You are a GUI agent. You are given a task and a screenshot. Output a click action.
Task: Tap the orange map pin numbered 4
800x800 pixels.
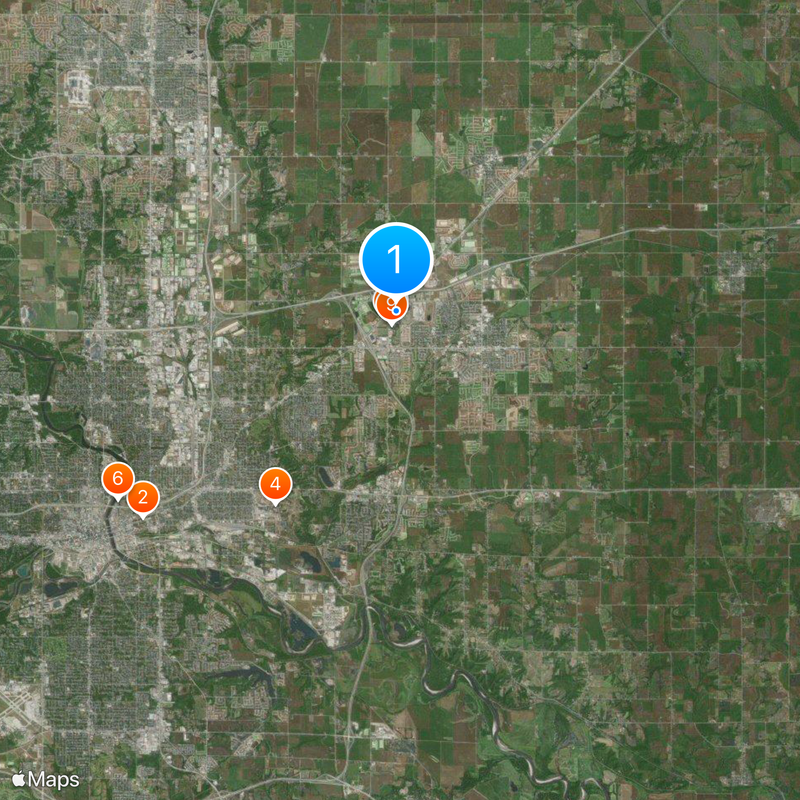[275, 484]
